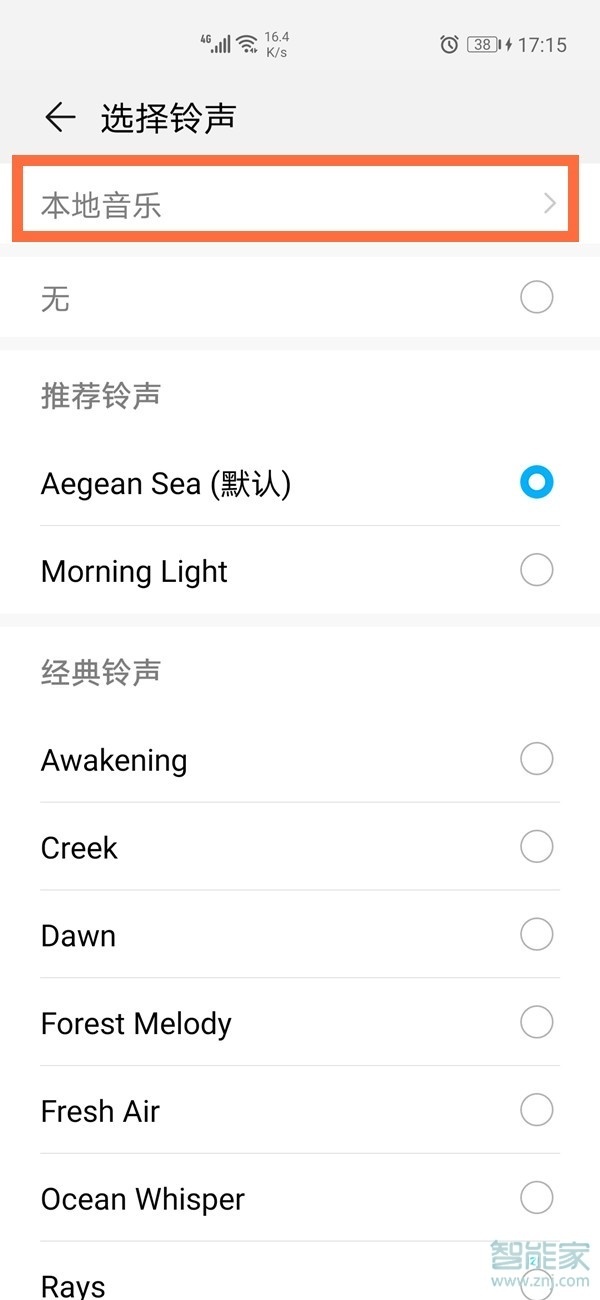Pick the Awakening ringtone
Screen dimensions: 600x1300
[300, 759]
